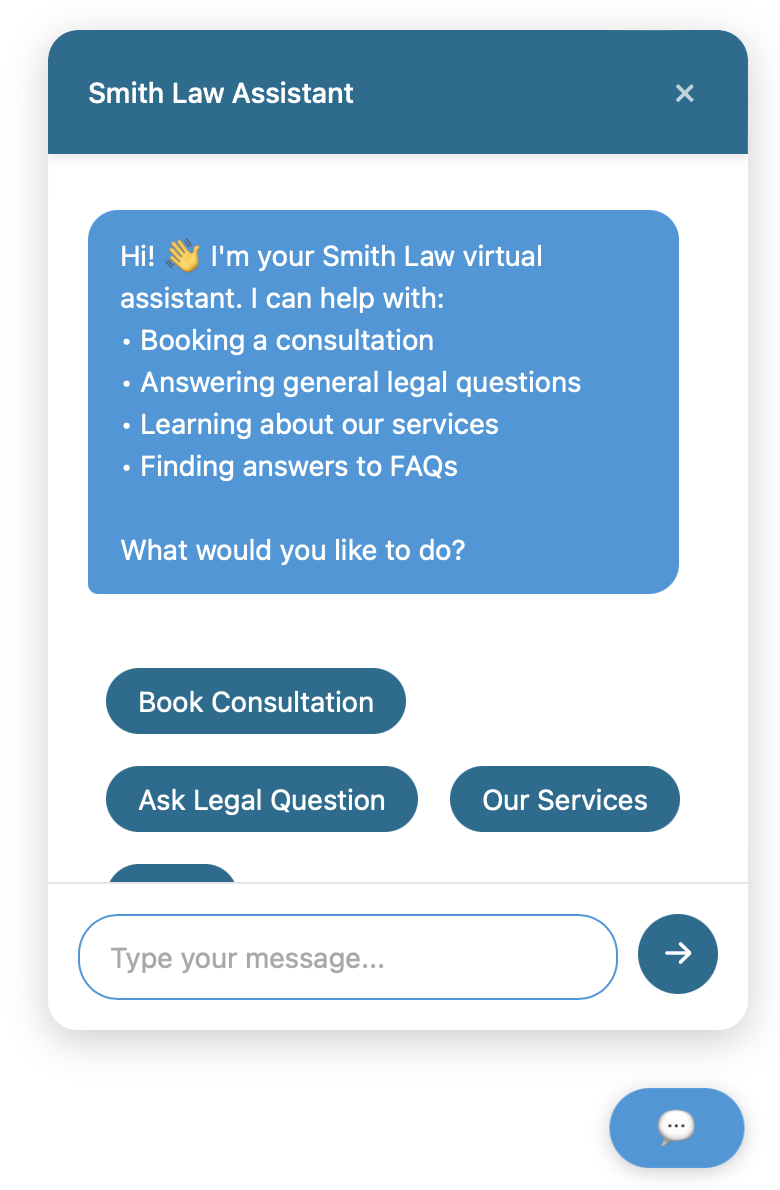Toggle the chat bubble launcher button
780x1190 pixels.
[677, 1127]
